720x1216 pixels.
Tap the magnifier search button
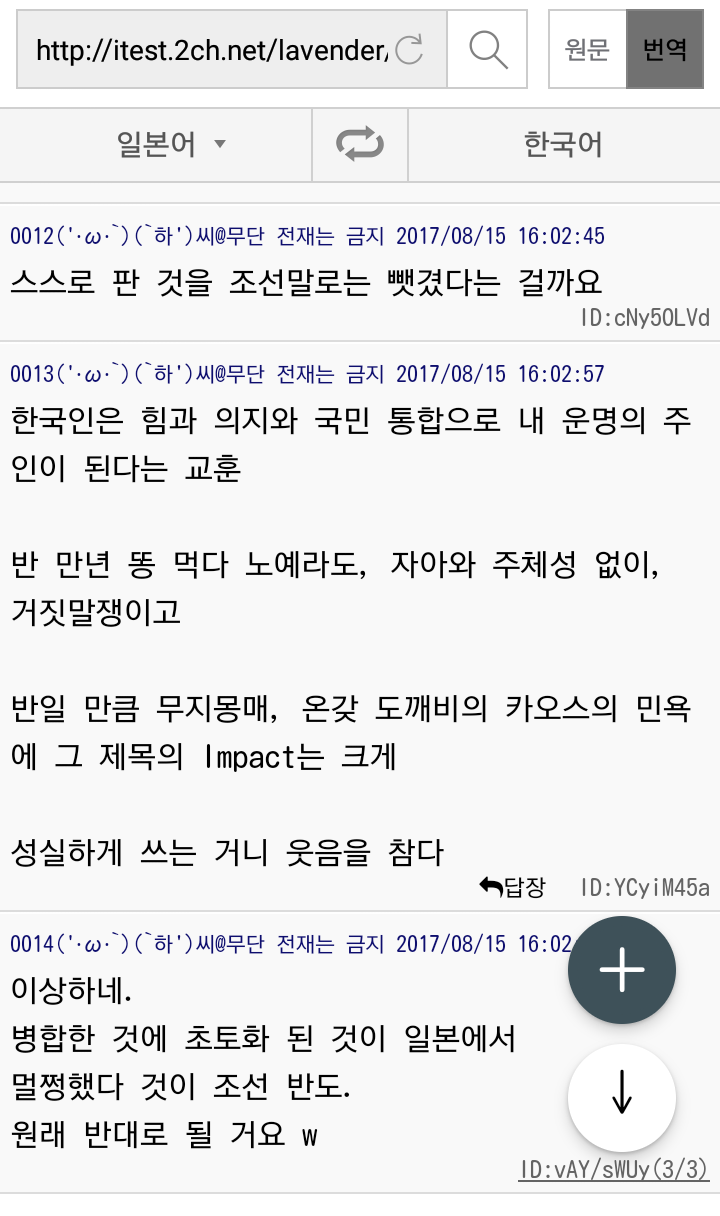click(487, 50)
